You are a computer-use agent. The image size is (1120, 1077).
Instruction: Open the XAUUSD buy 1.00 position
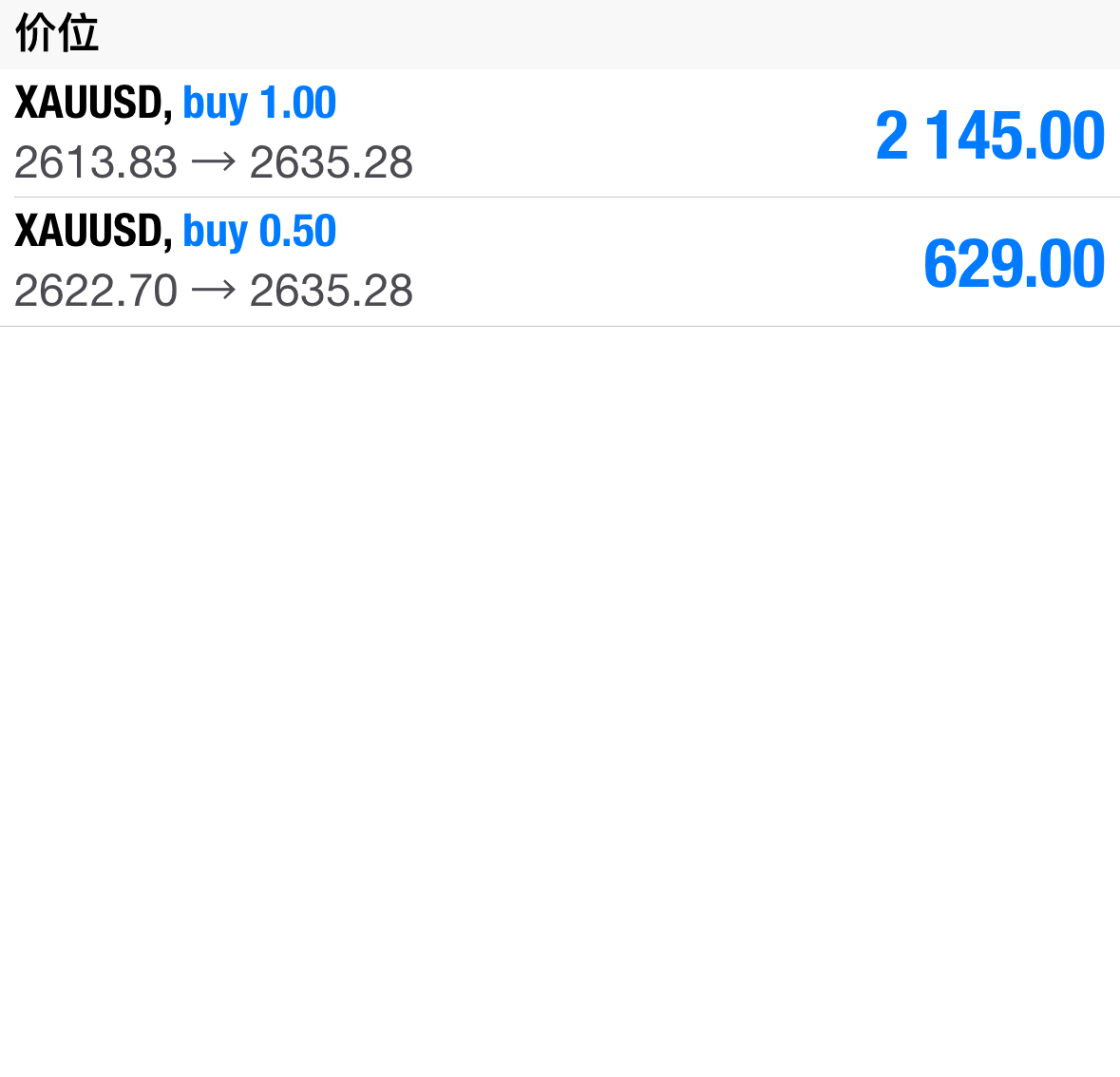coord(559,133)
